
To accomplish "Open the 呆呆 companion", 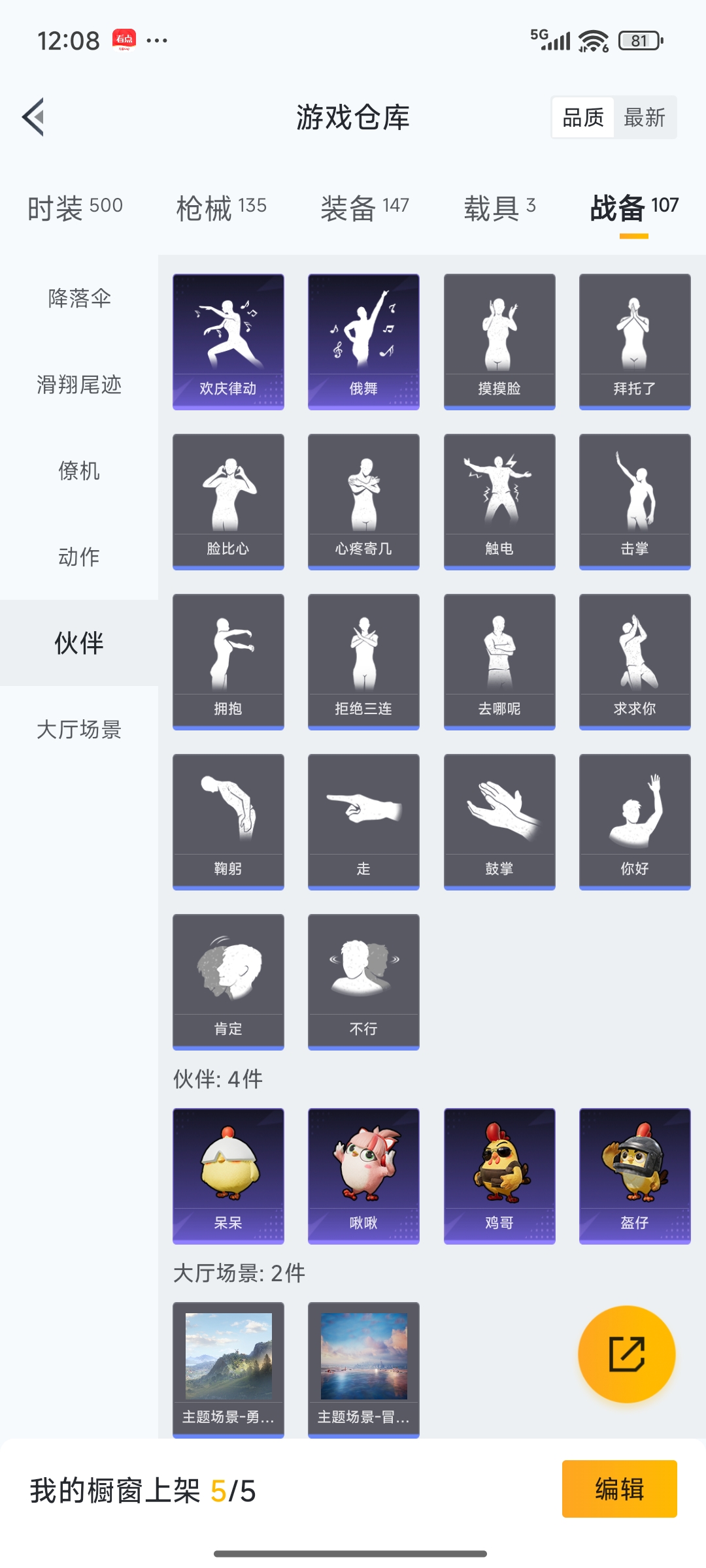I will click(x=228, y=1176).
